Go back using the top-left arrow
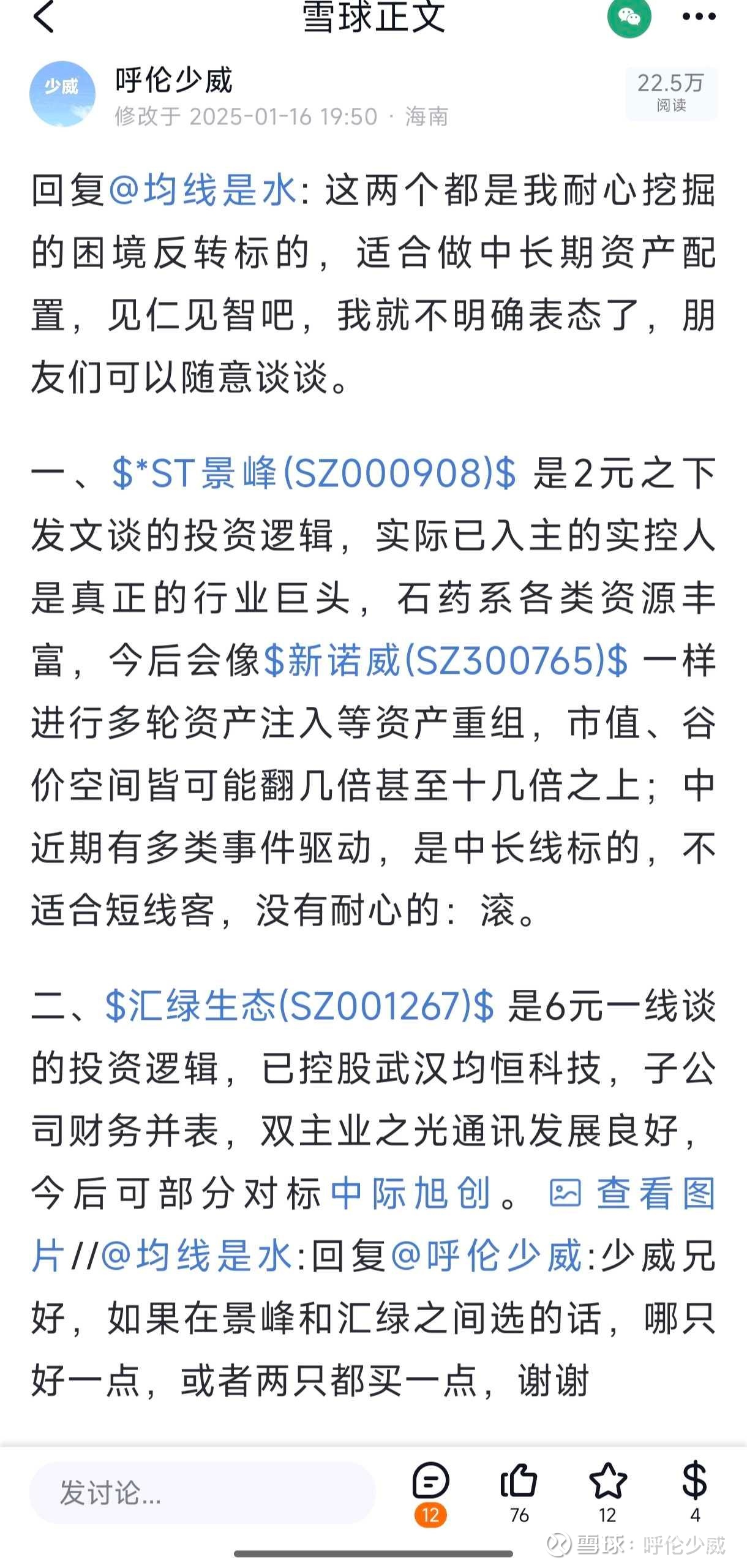The height and width of the screenshot is (1568, 747). click(x=44, y=17)
